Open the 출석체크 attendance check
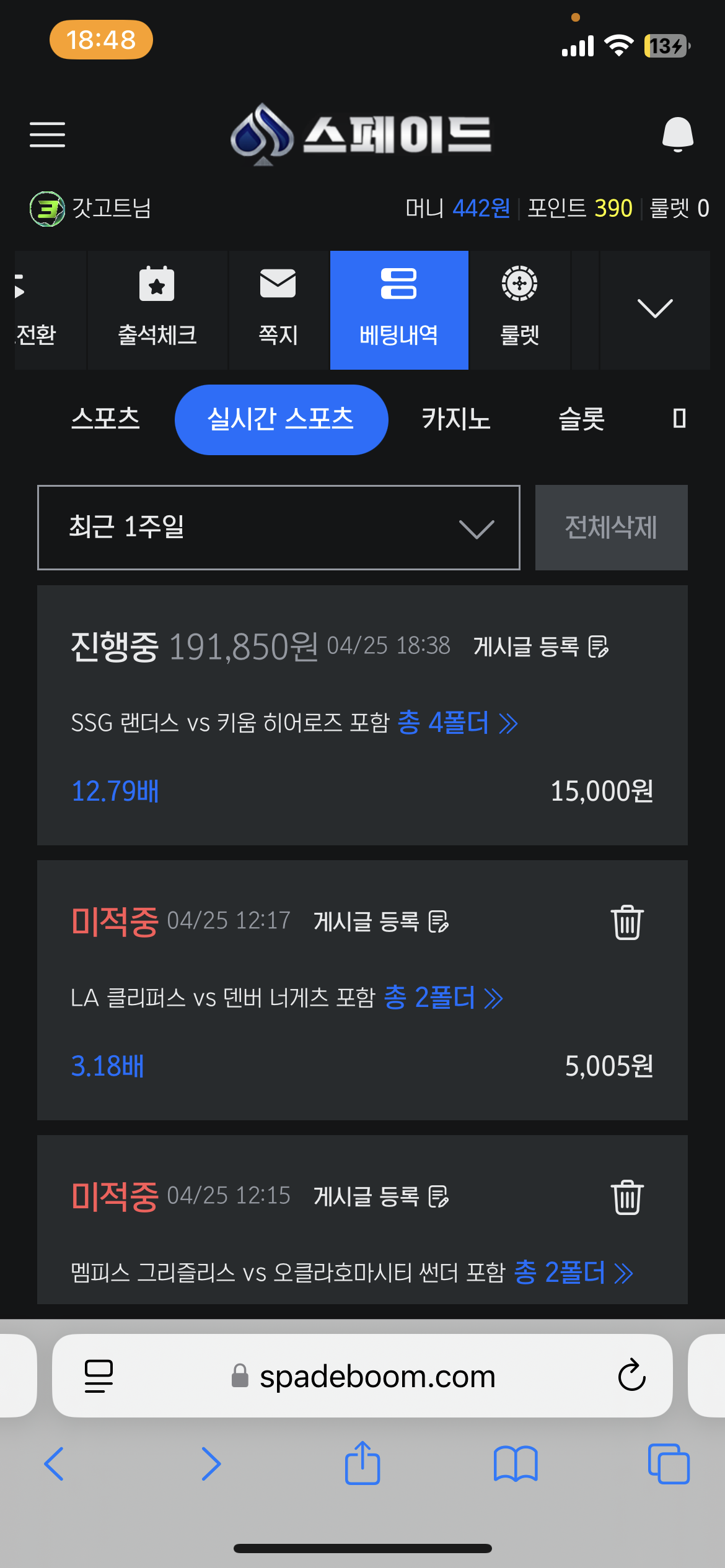The height and width of the screenshot is (1568, 725). (x=157, y=310)
